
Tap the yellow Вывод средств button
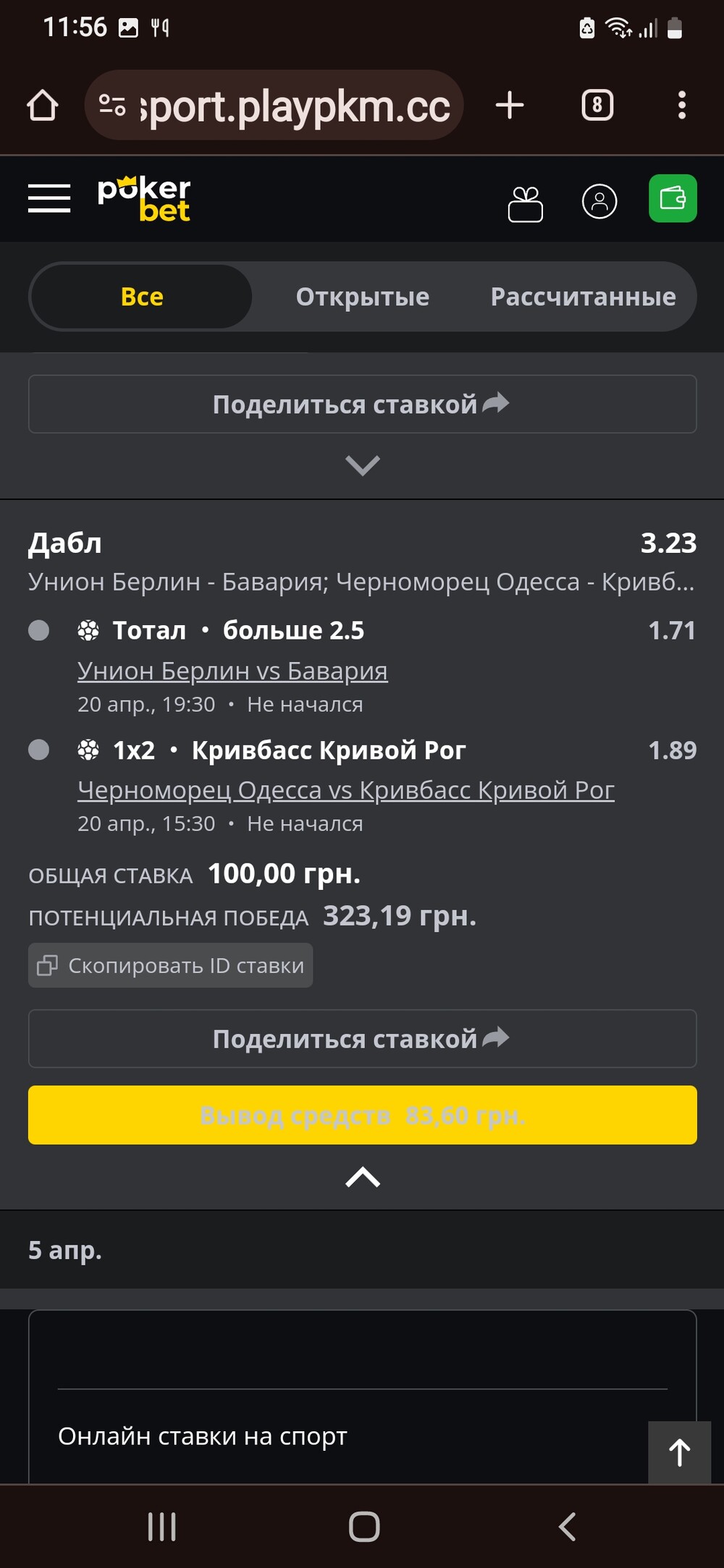click(363, 1115)
